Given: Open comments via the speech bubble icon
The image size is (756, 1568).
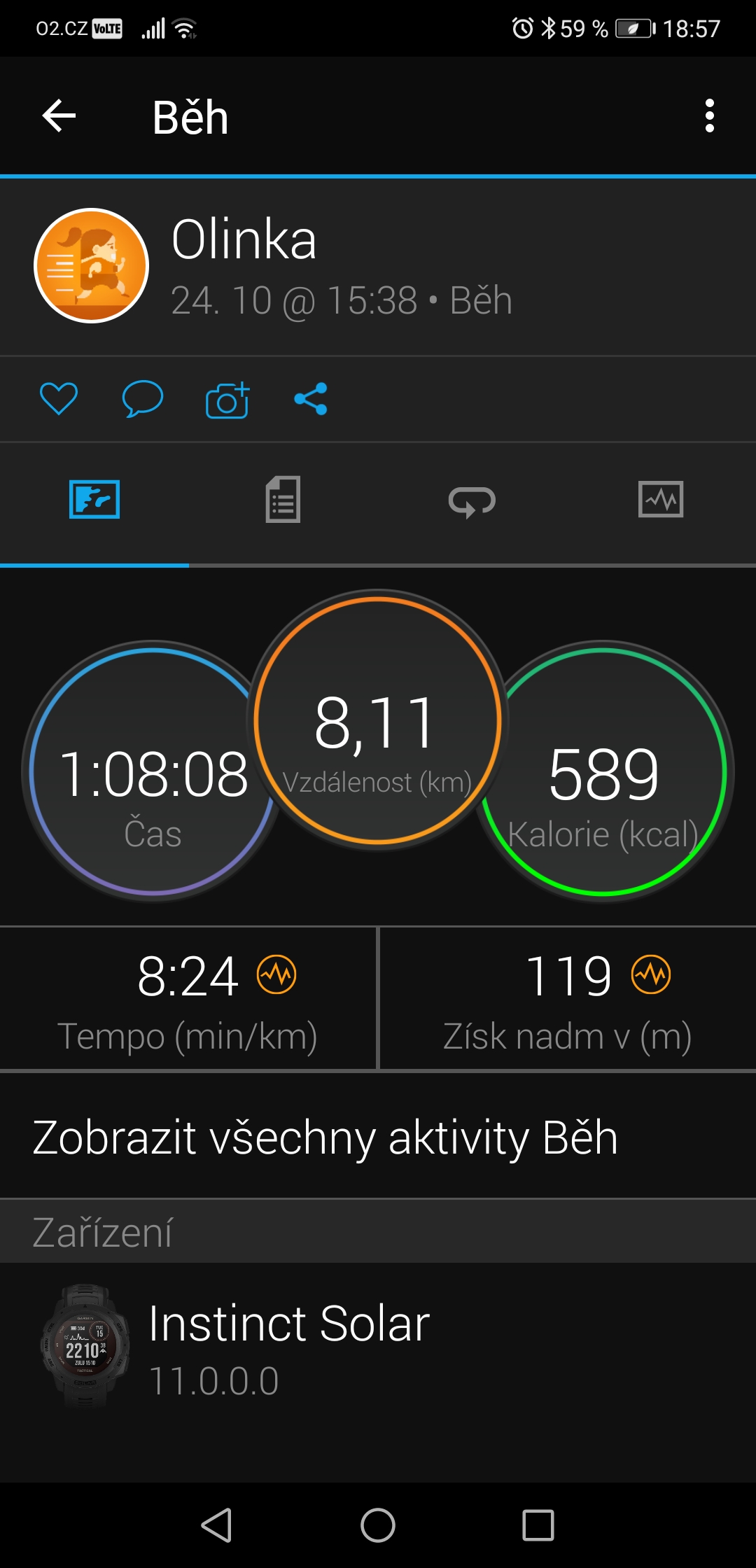Looking at the screenshot, I should pyautogui.click(x=143, y=399).
